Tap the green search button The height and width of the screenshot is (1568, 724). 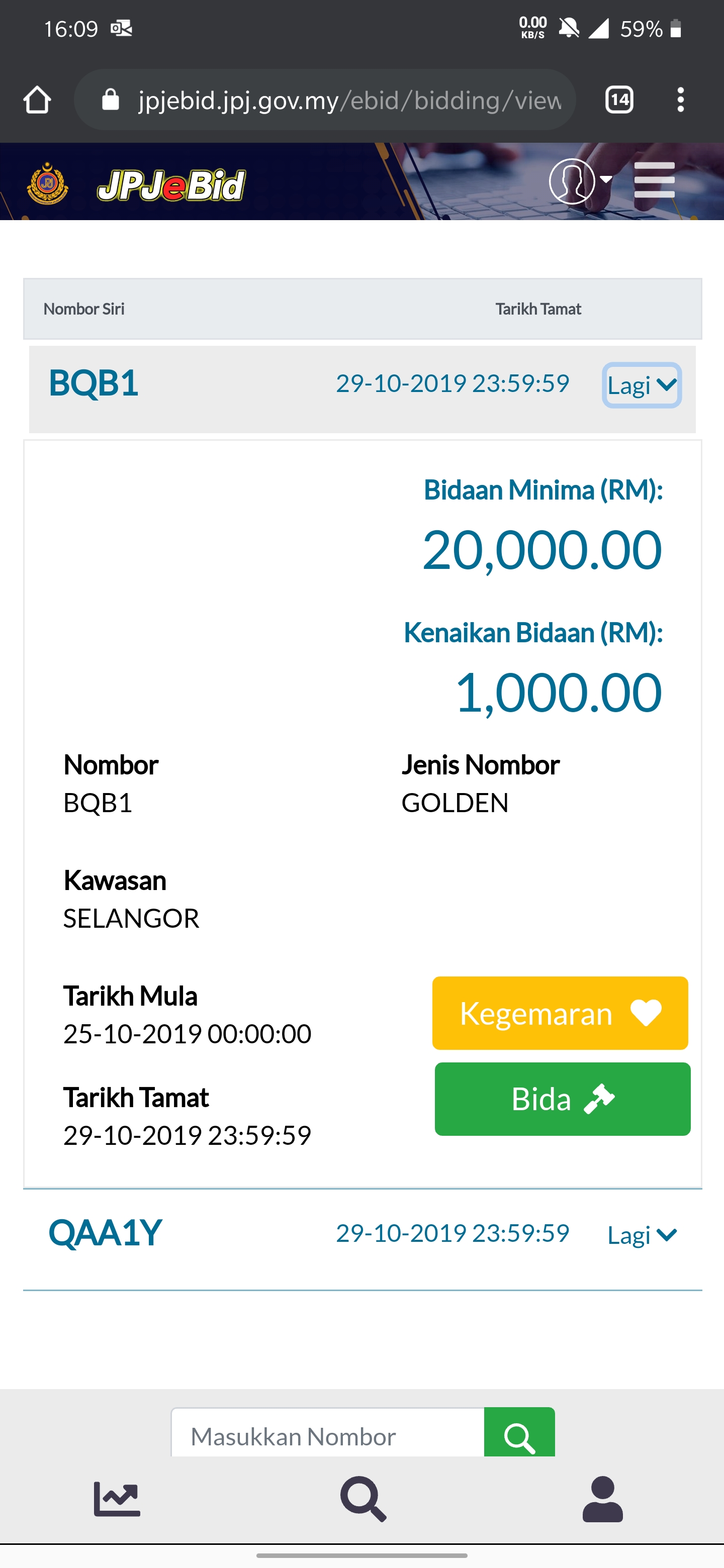[519, 1435]
